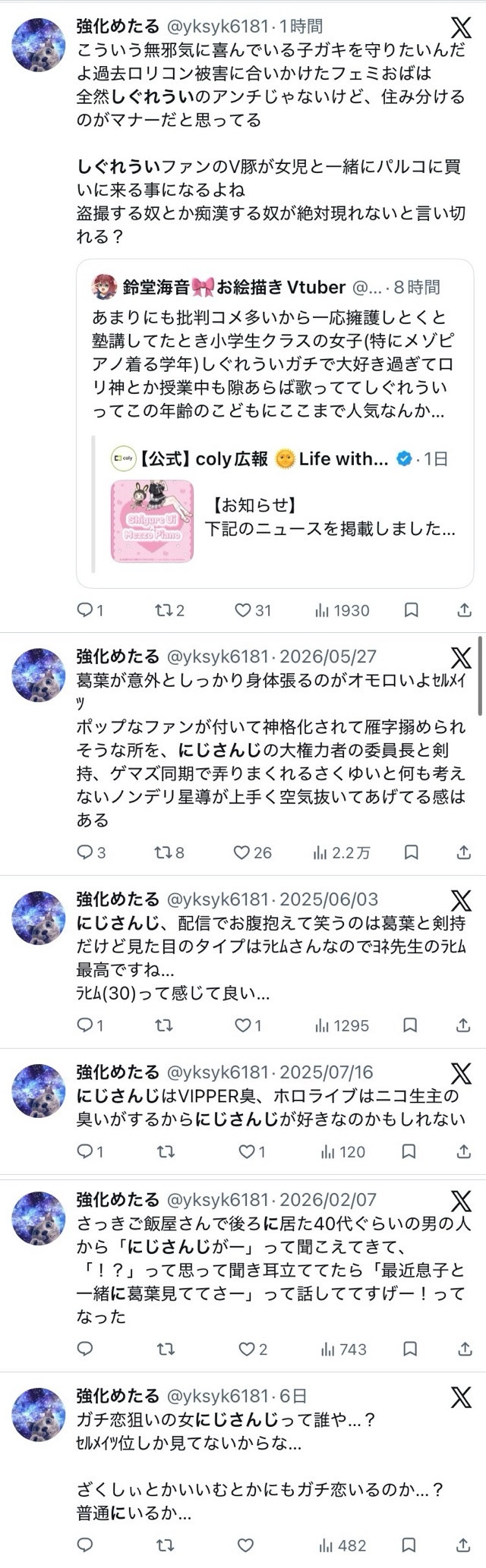Reply to the tweet about ガチ恋狙い

85,1544
